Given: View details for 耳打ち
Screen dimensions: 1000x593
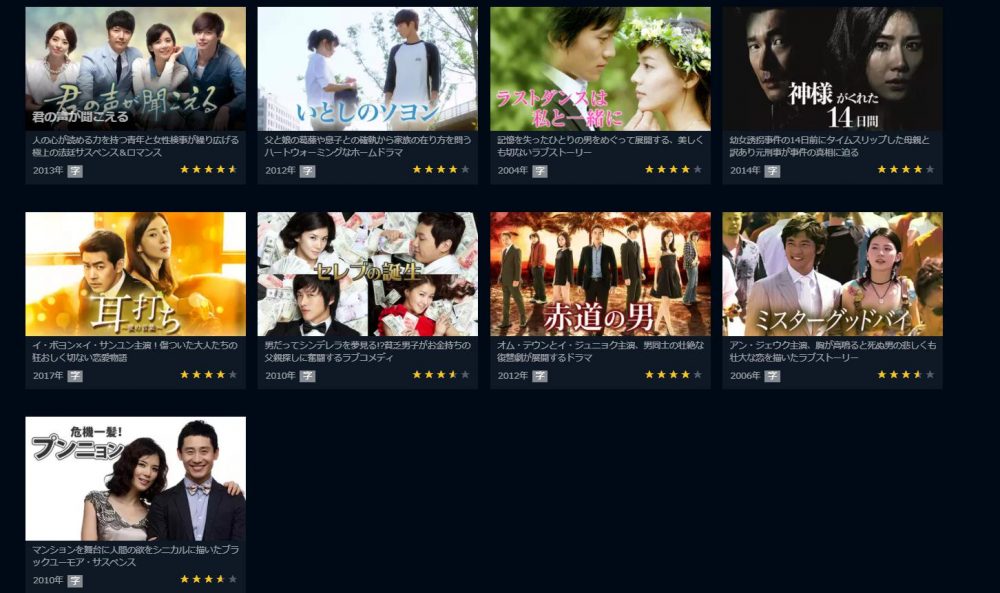Looking at the screenshot, I should tap(135, 274).
